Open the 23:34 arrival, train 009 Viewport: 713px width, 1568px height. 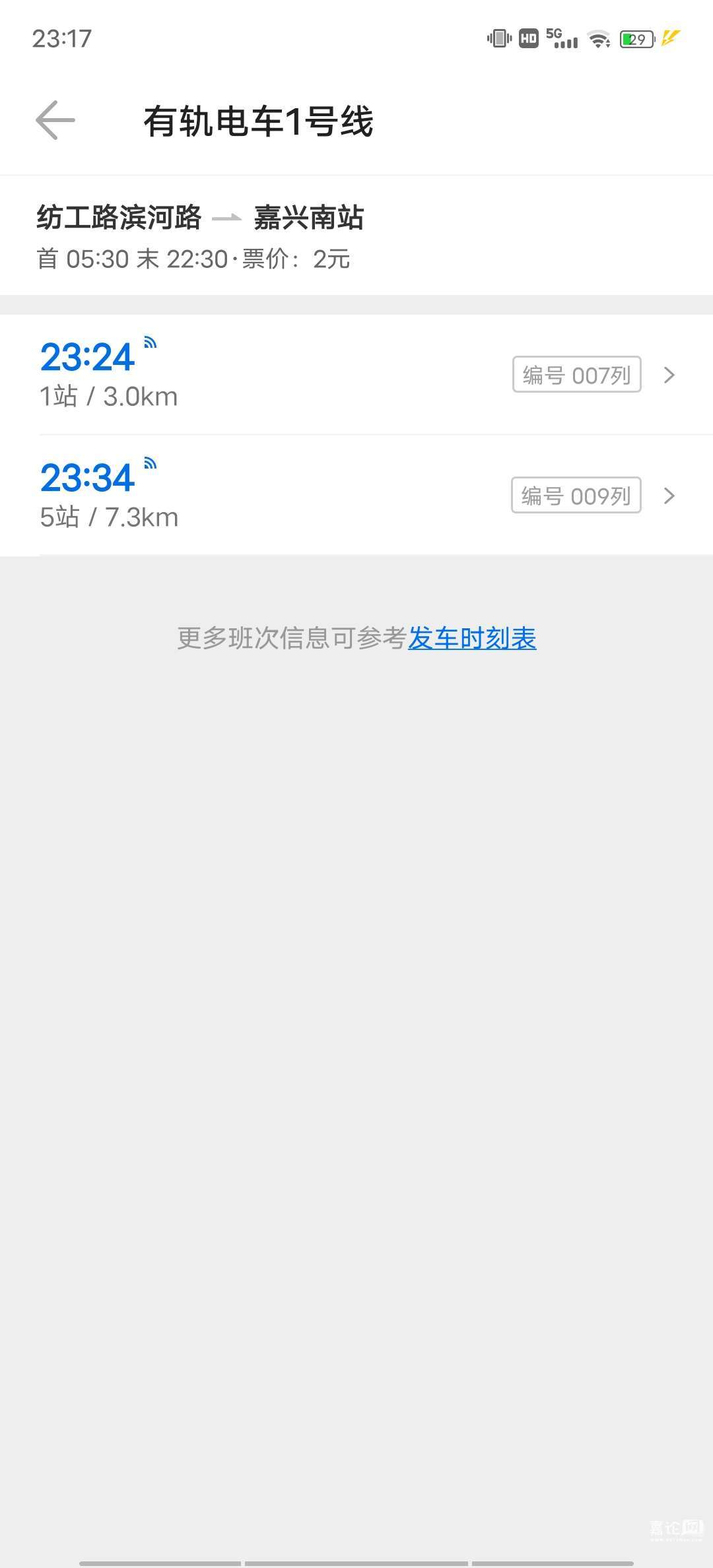point(356,496)
